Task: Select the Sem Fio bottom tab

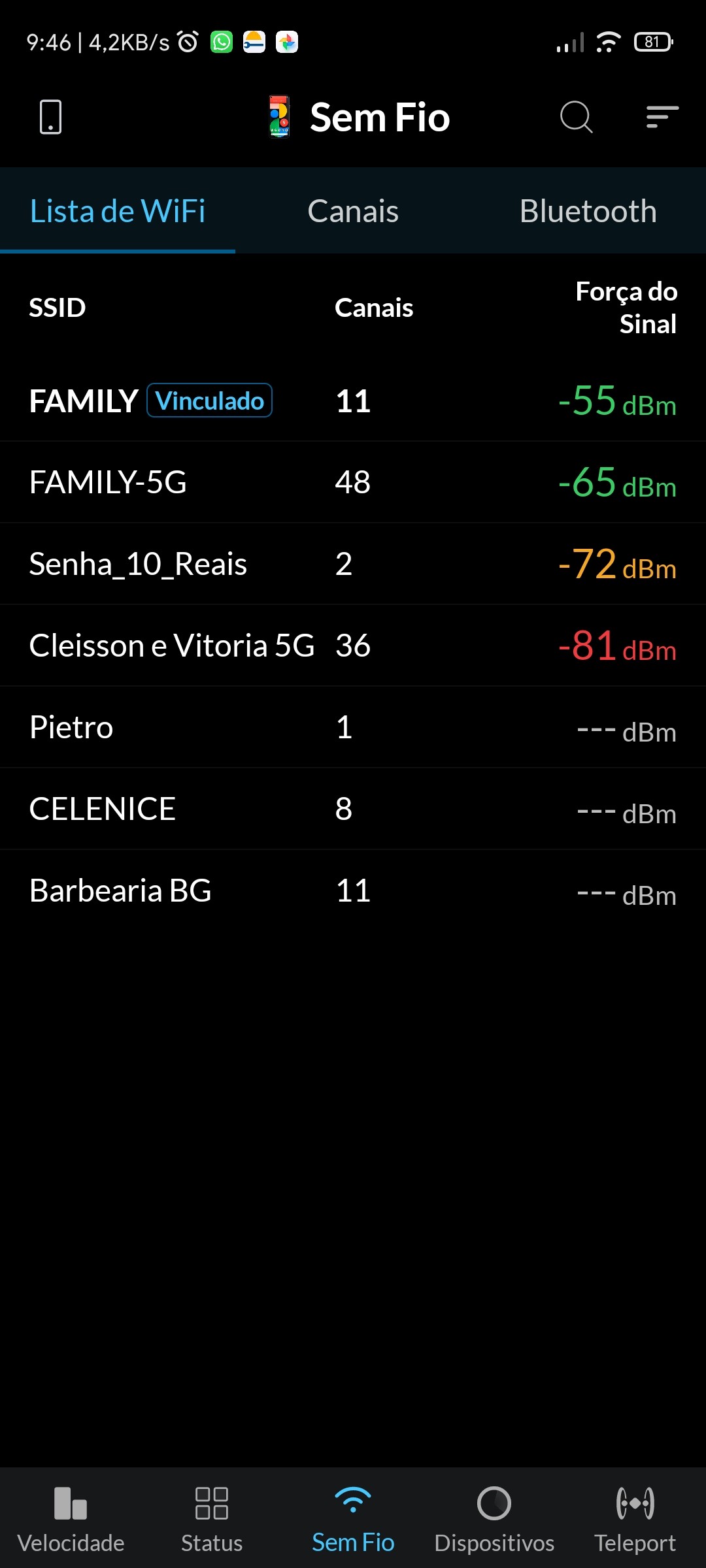Action: (353, 1518)
